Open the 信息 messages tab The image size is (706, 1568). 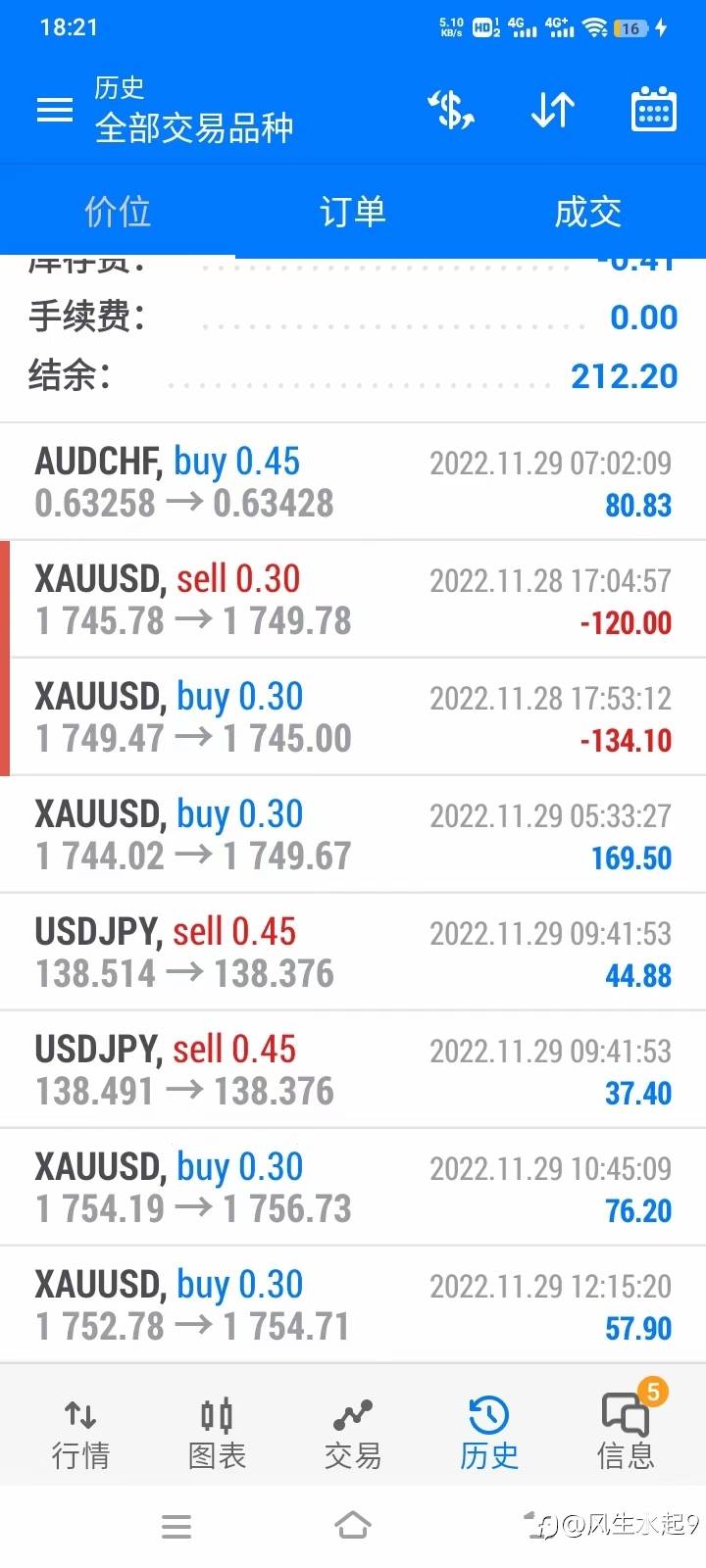(x=626, y=1435)
